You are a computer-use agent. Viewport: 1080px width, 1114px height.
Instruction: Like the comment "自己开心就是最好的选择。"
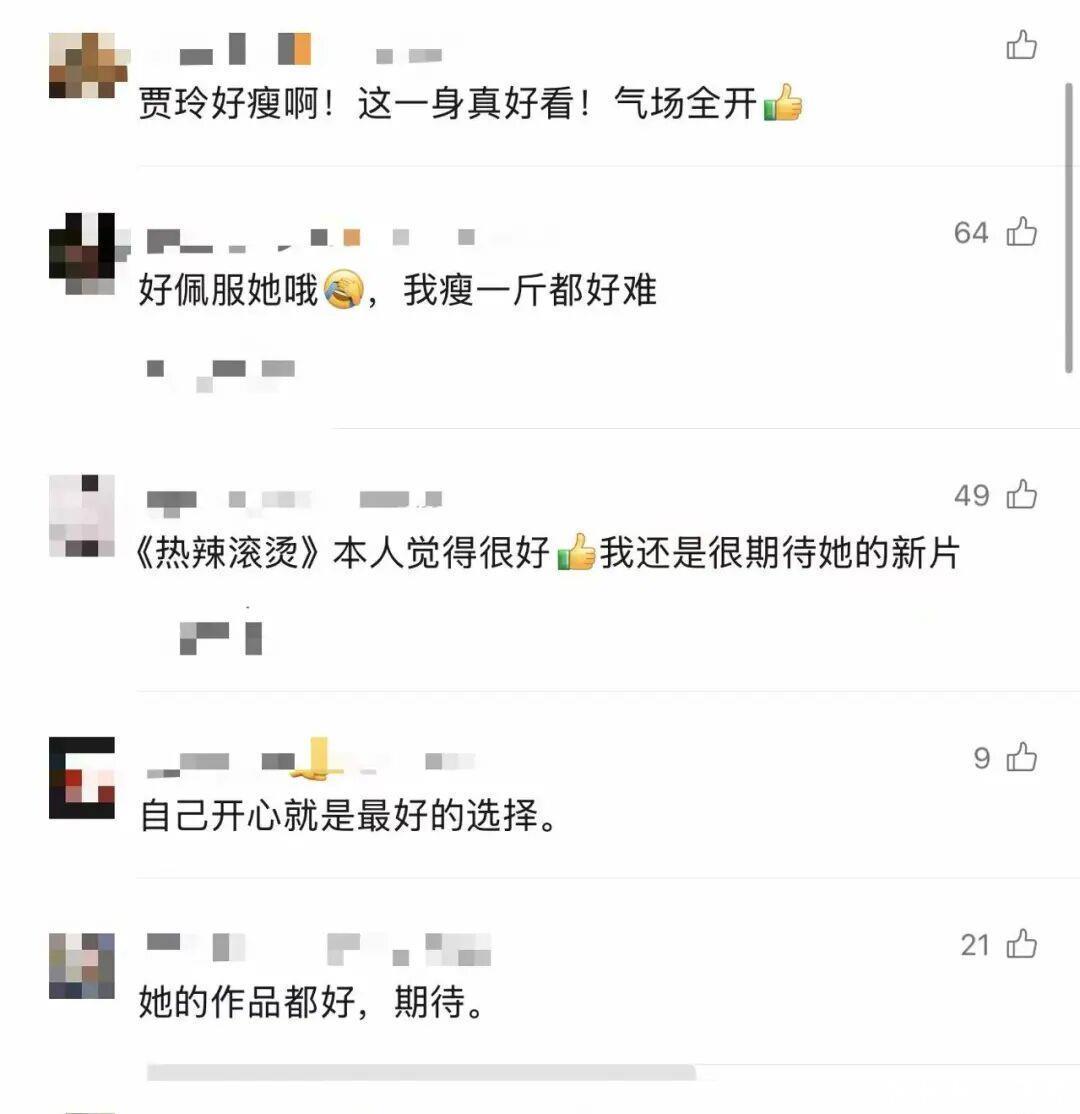[x=1021, y=758]
